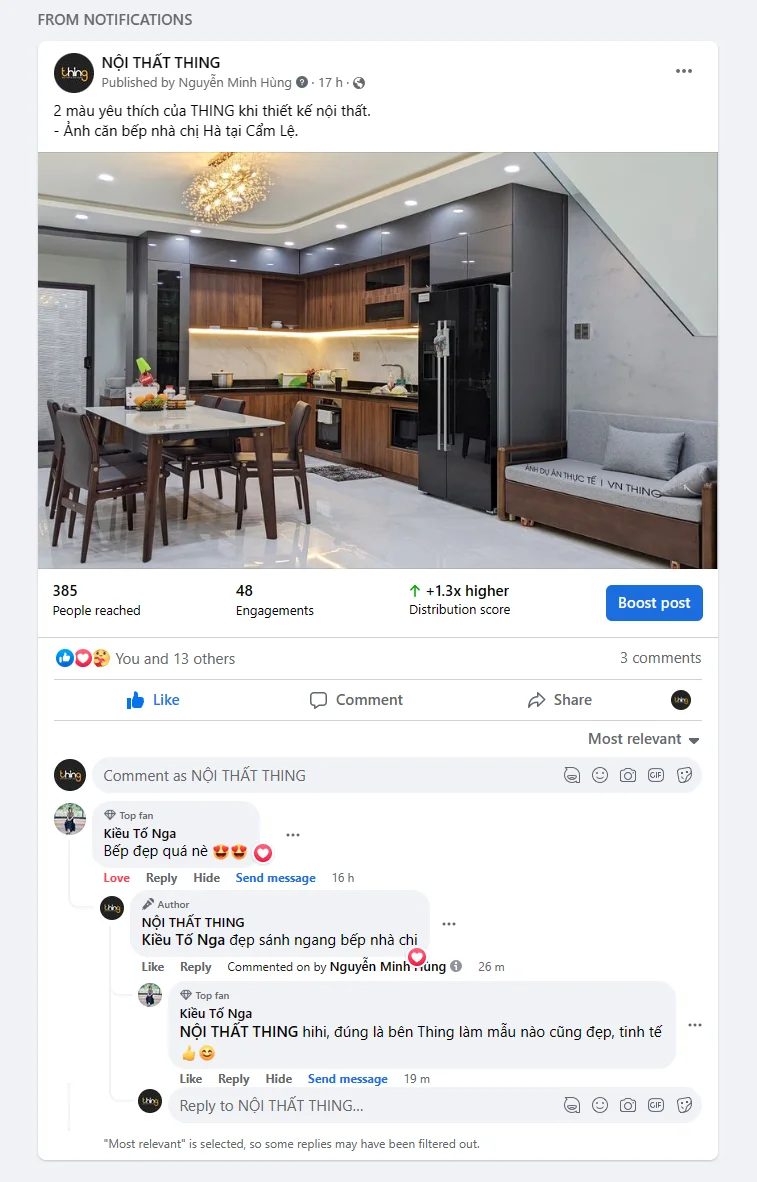Screen dimensions: 757x1182
Task: Switch the acting profile next to Share
Action: (681, 700)
